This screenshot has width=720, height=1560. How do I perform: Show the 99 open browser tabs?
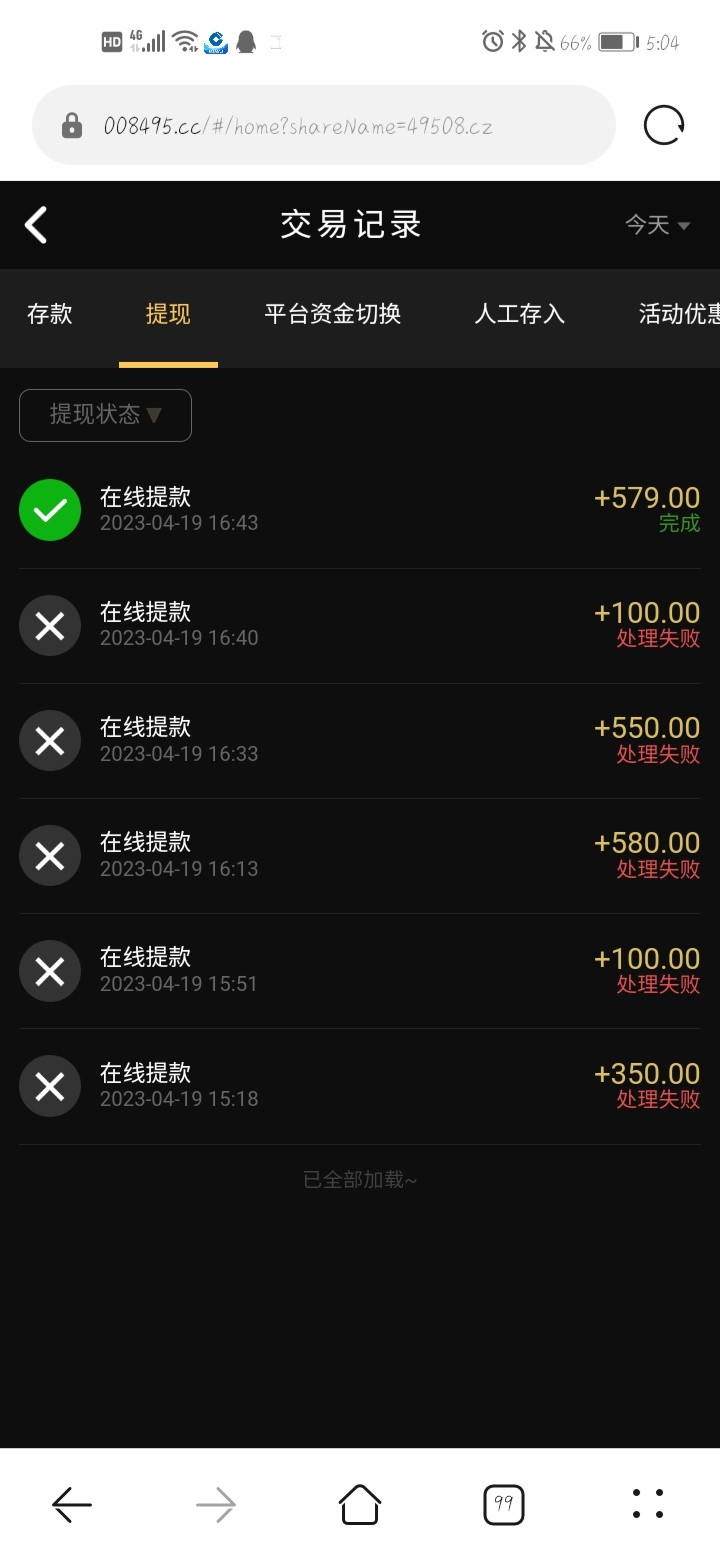(504, 1504)
